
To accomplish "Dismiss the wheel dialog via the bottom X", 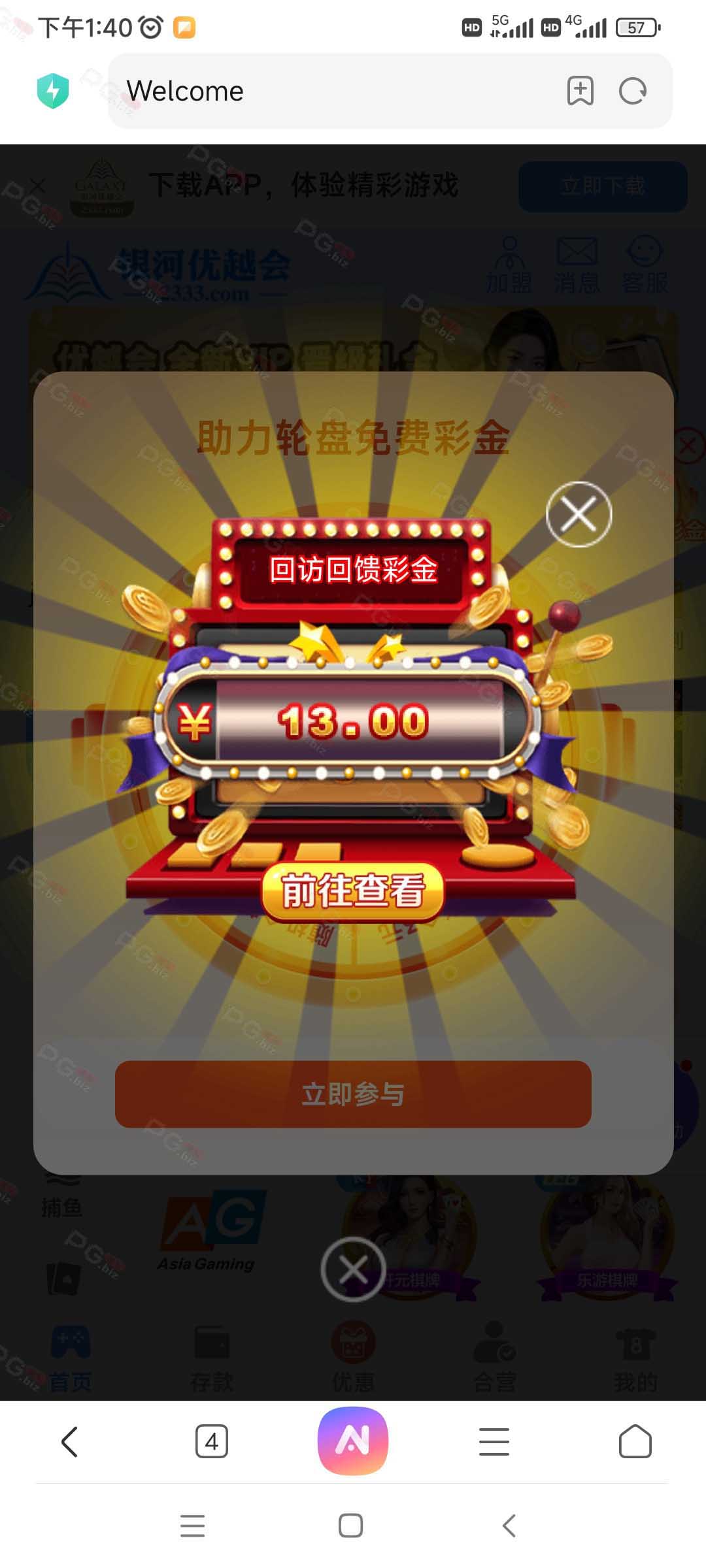I will point(354,1269).
